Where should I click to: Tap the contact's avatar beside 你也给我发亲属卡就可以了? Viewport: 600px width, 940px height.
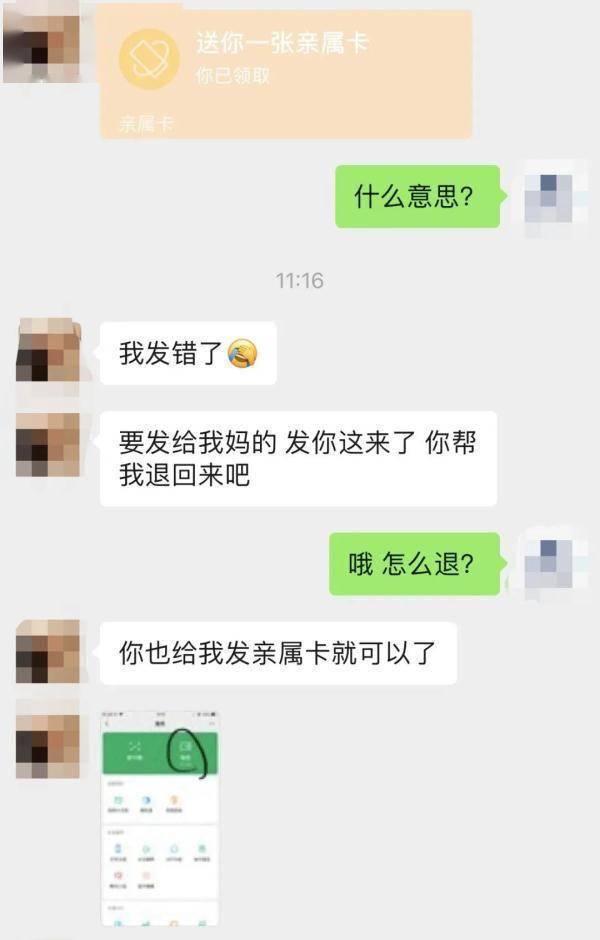[47, 651]
